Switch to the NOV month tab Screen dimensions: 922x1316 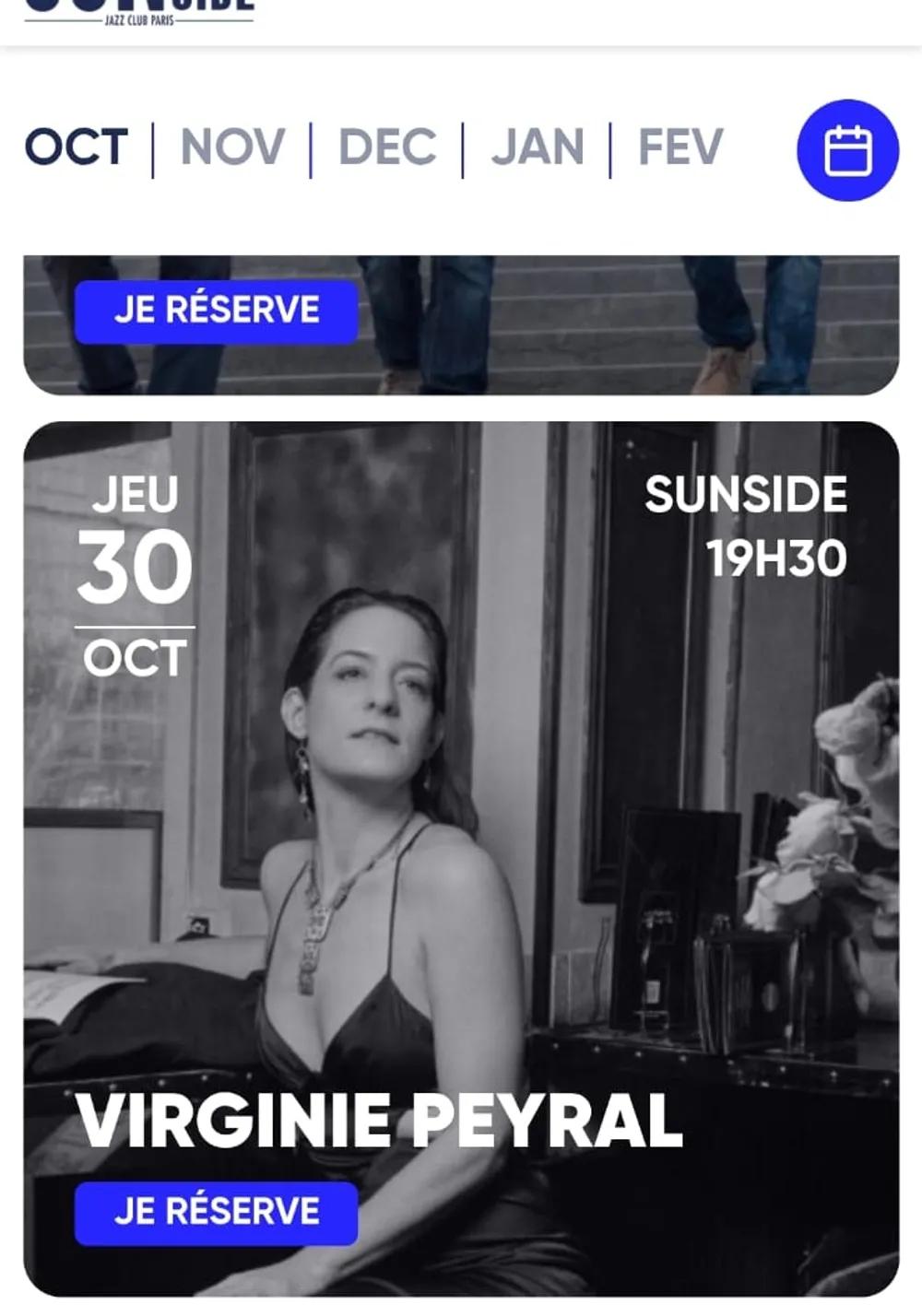(232, 147)
